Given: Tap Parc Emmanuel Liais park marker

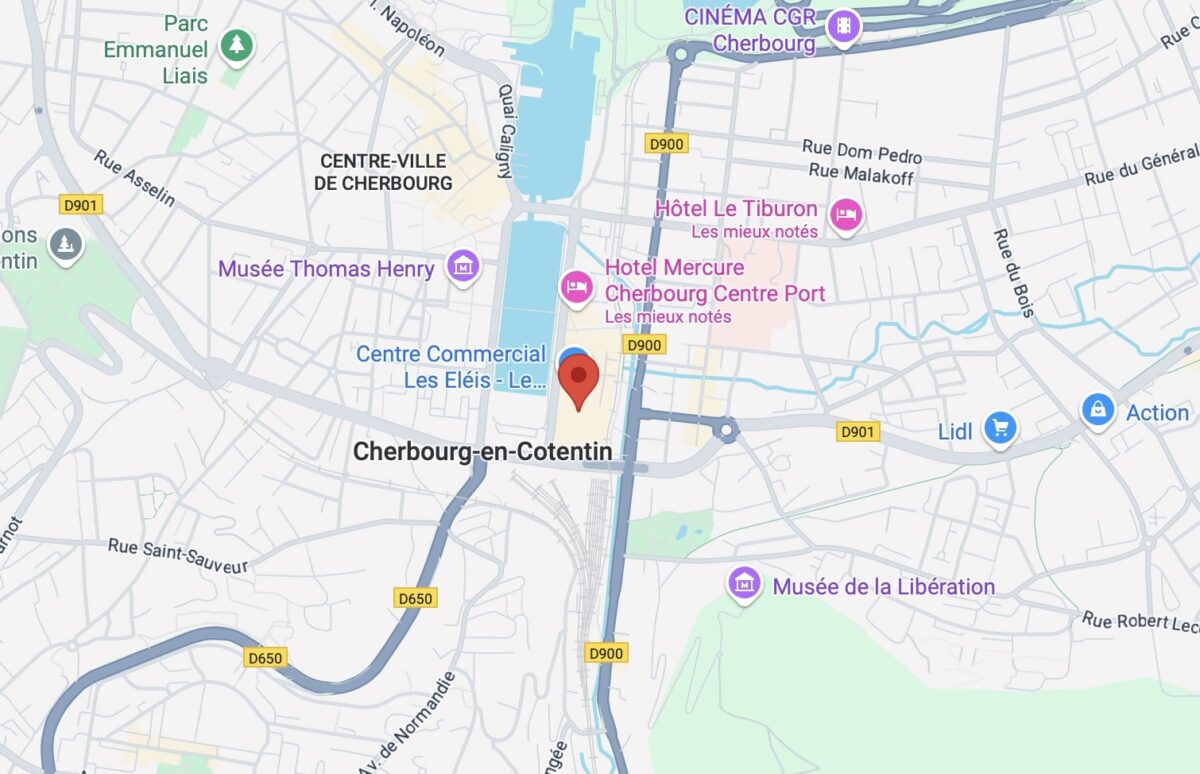Looking at the screenshot, I should coord(236,45).
